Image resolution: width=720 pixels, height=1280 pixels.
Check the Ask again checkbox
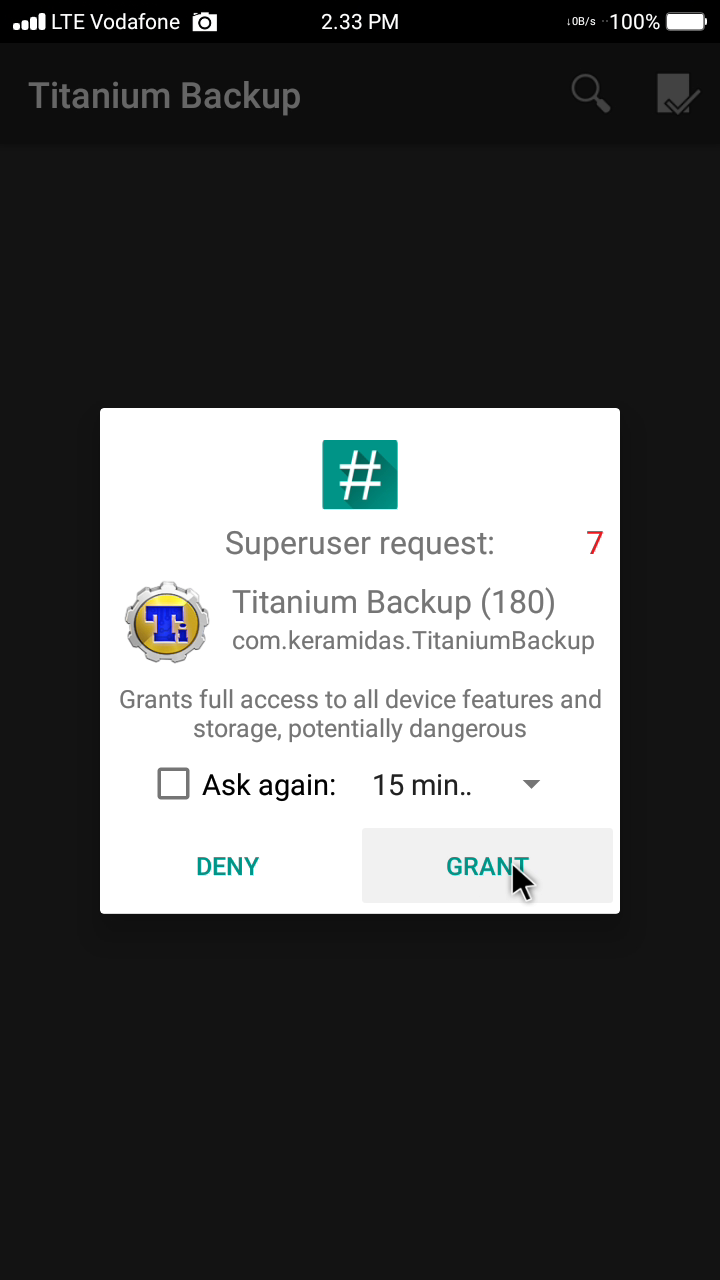click(x=174, y=785)
